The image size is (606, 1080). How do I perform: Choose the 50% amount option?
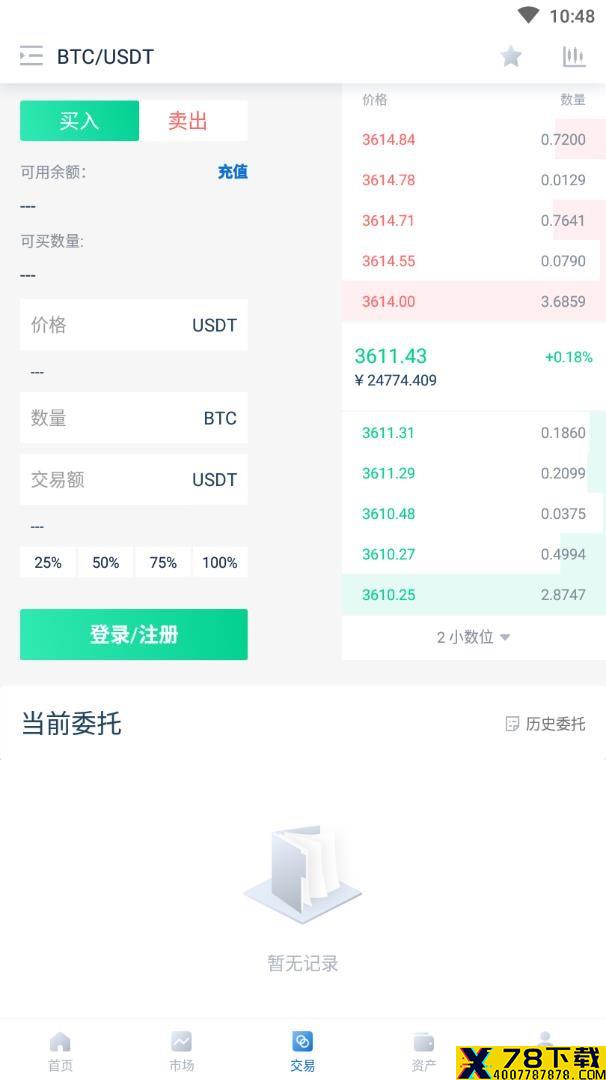105,562
